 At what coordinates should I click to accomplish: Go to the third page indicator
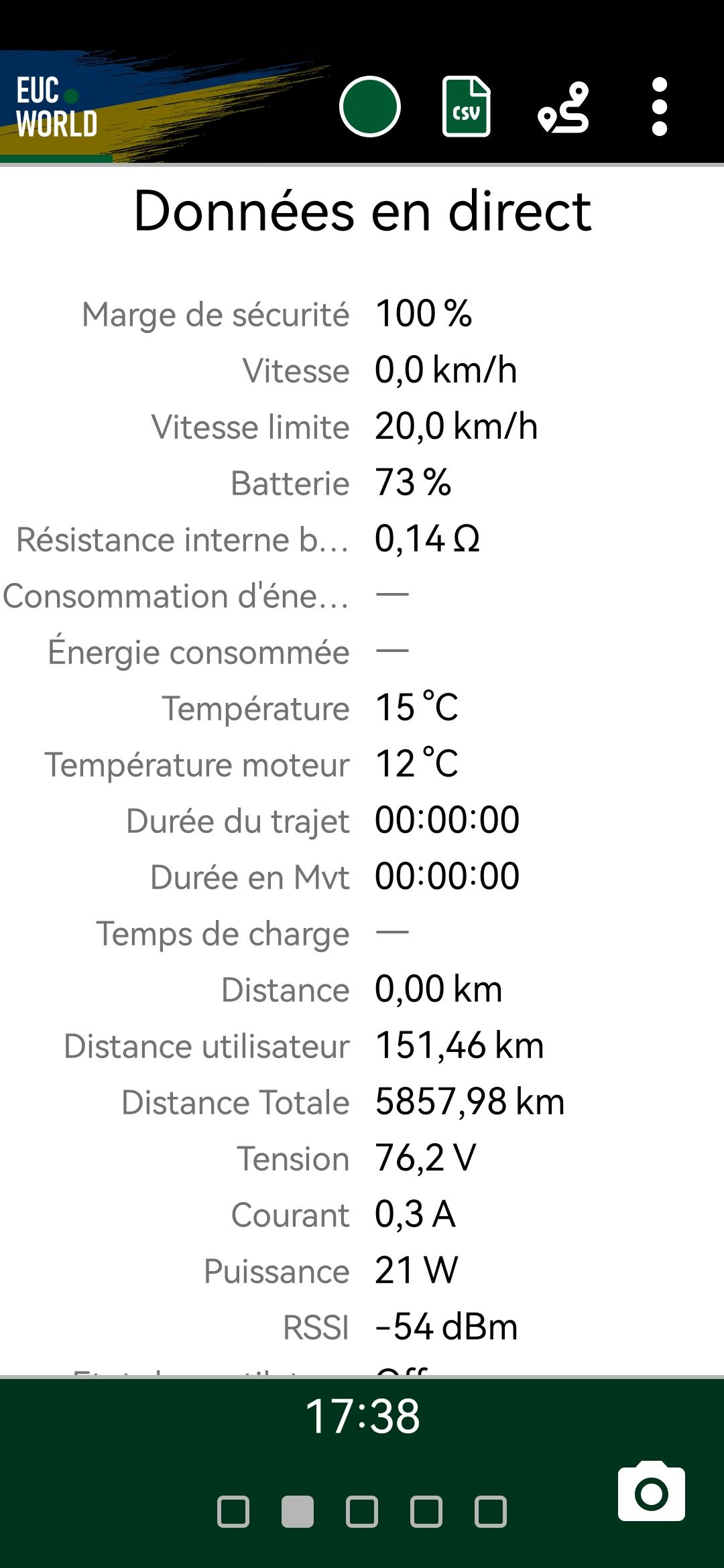click(362, 1512)
